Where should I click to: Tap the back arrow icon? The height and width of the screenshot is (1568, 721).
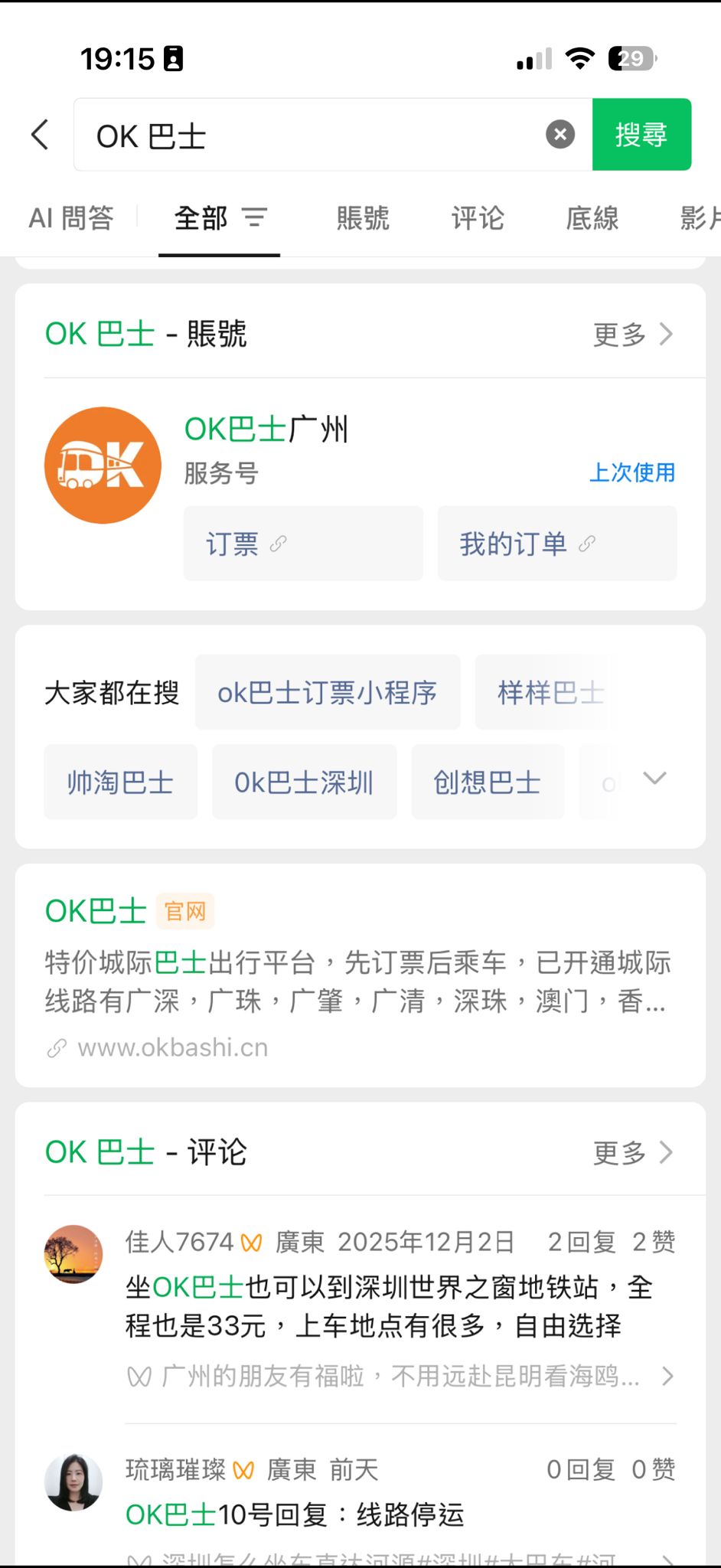[x=40, y=134]
